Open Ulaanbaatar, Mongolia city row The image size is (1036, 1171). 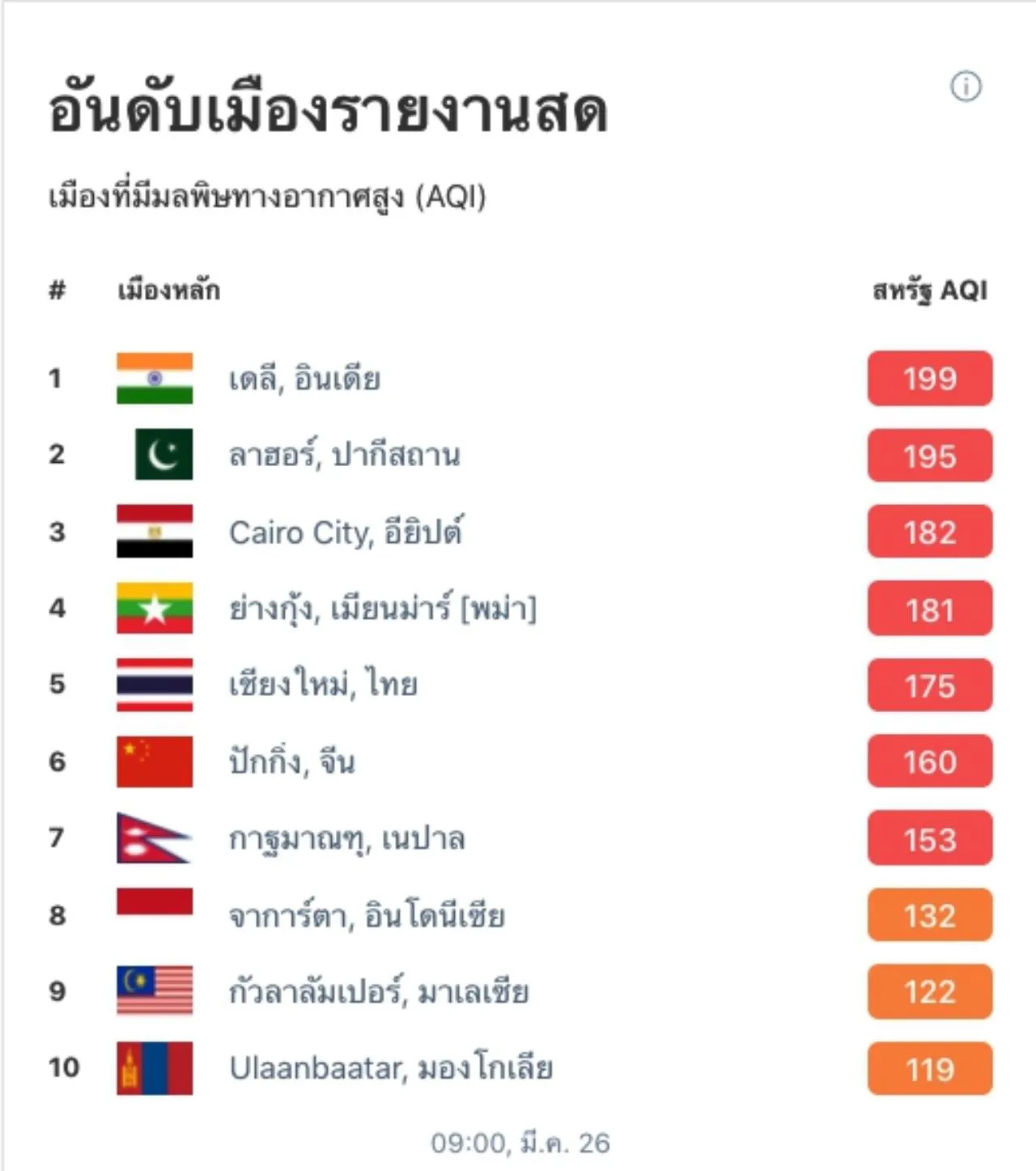(391, 1068)
